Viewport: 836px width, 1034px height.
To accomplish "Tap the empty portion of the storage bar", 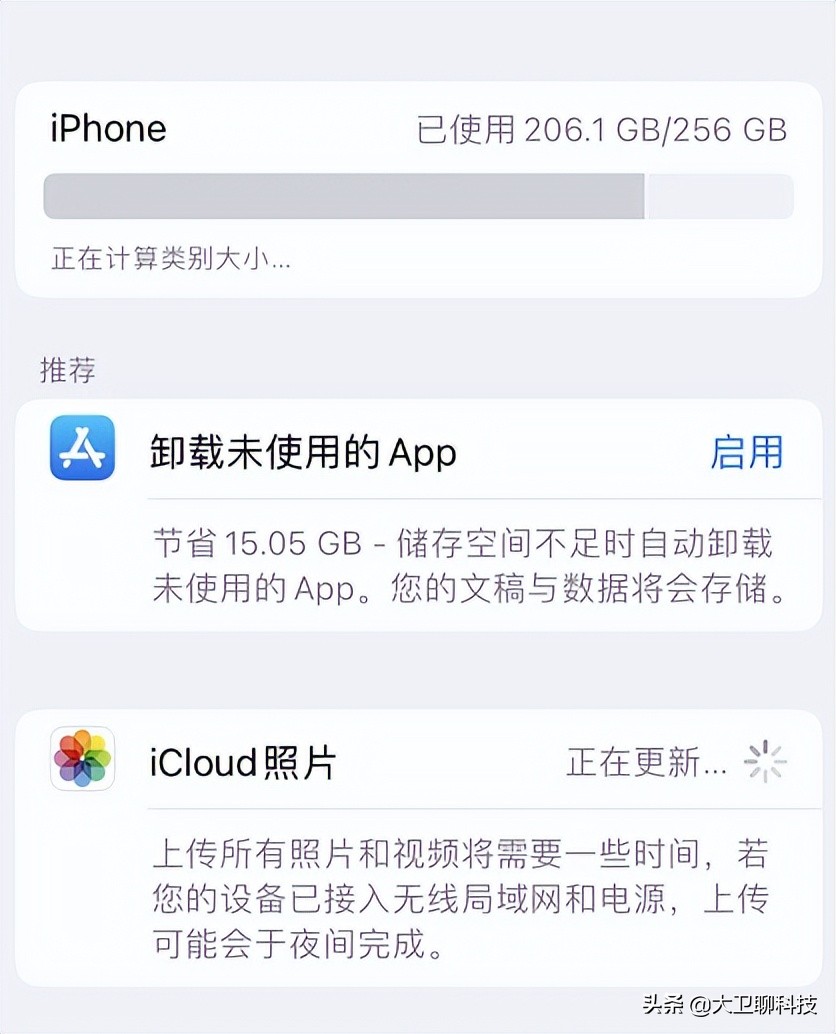I will click(x=720, y=196).
